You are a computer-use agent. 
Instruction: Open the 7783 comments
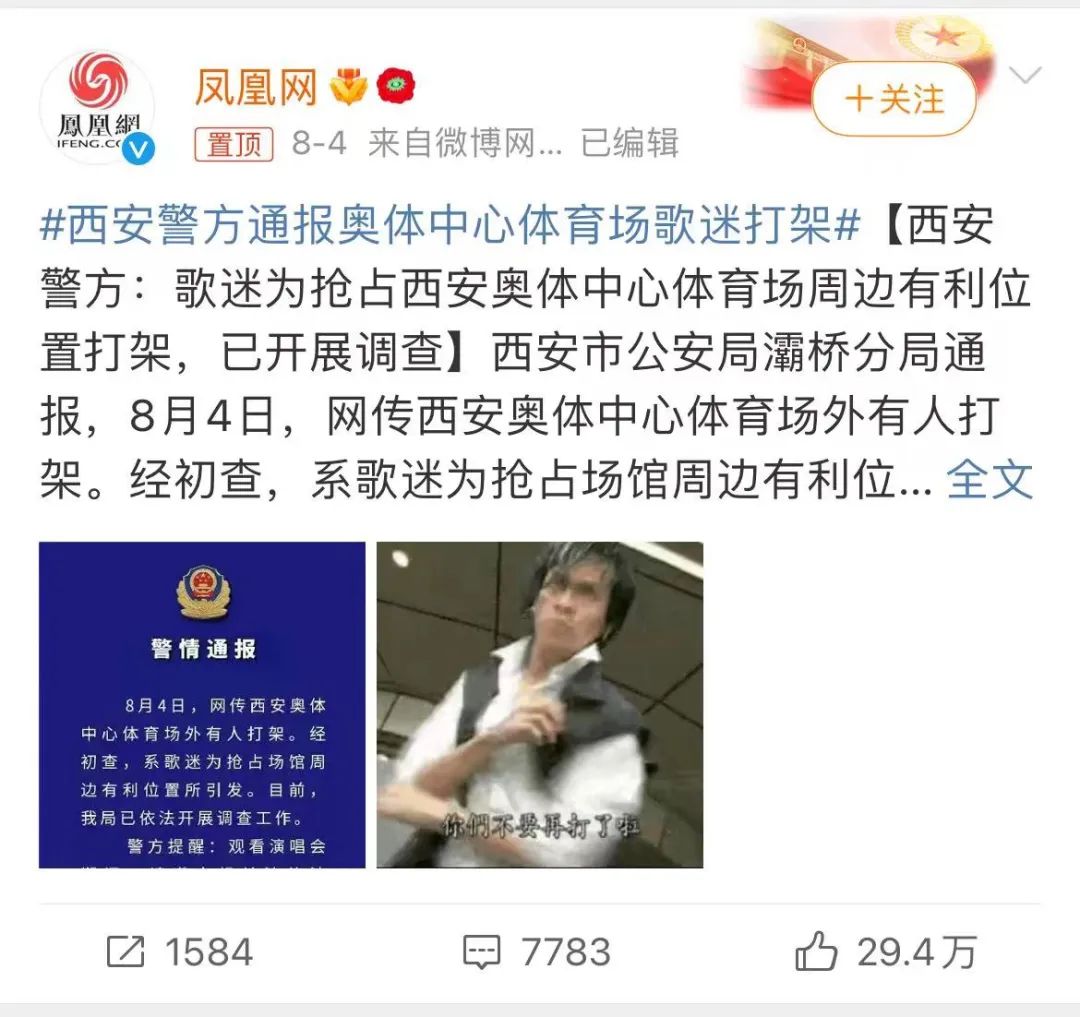click(x=536, y=952)
